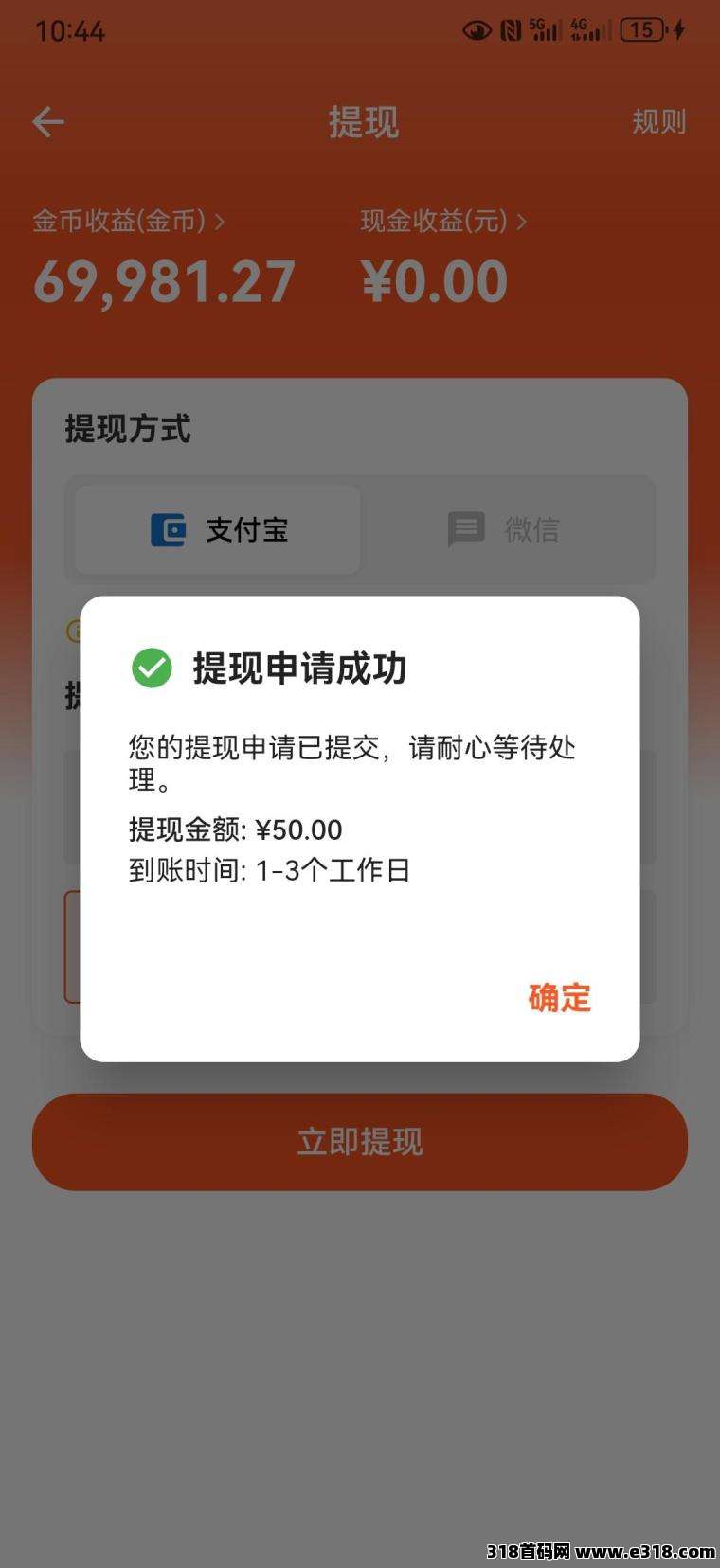Click the coin balance 69,981.27
This screenshot has height=1568, width=720.
pyautogui.click(x=163, y=280)
